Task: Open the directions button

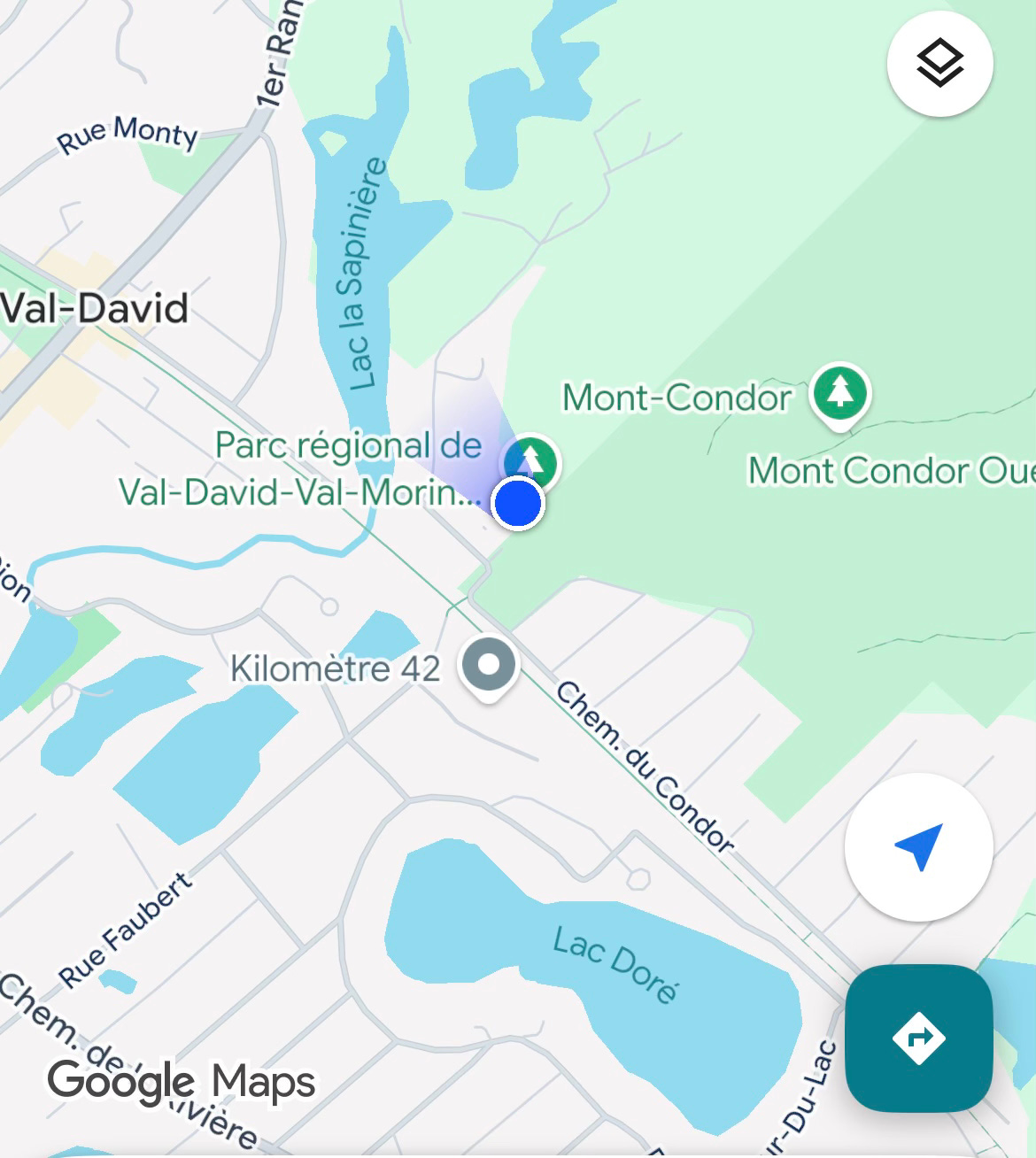Action: [919, 1038]
